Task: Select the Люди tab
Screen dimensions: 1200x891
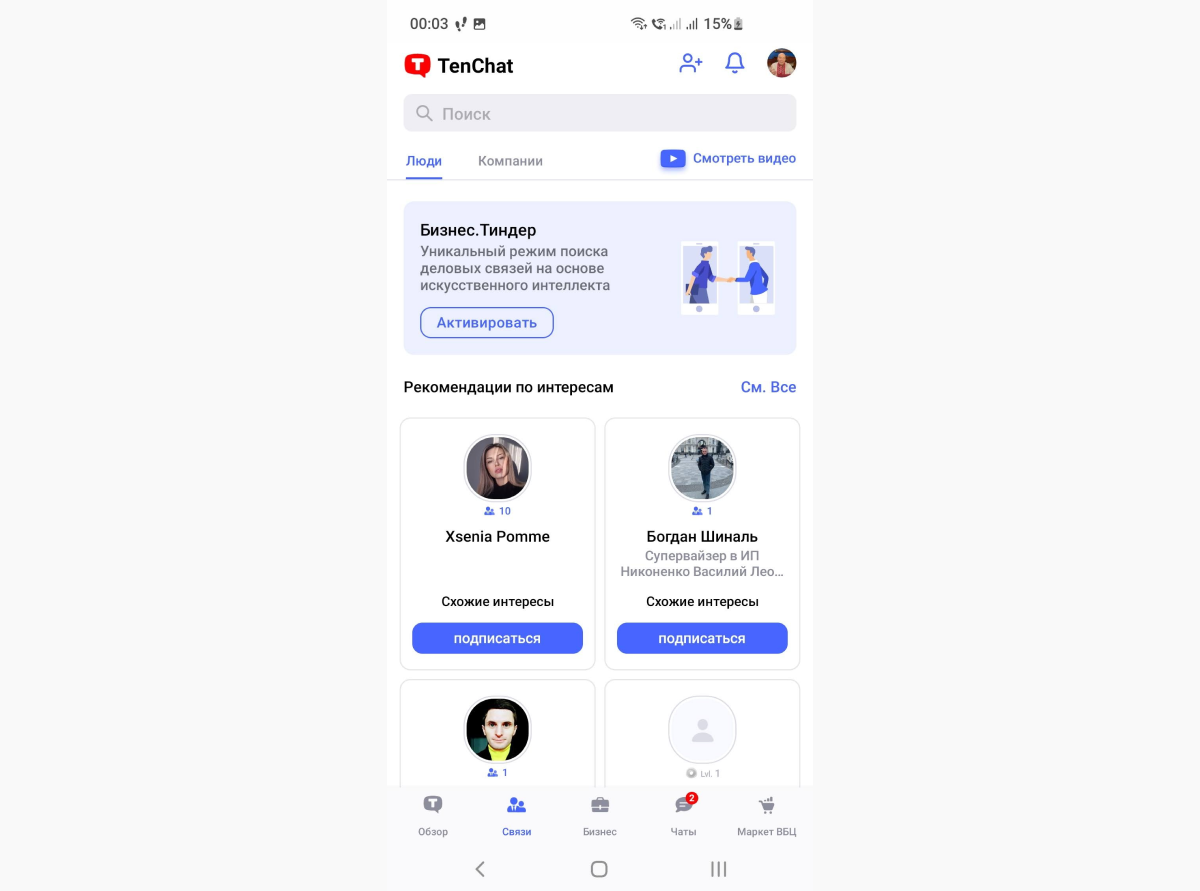Action: [424, 161]
